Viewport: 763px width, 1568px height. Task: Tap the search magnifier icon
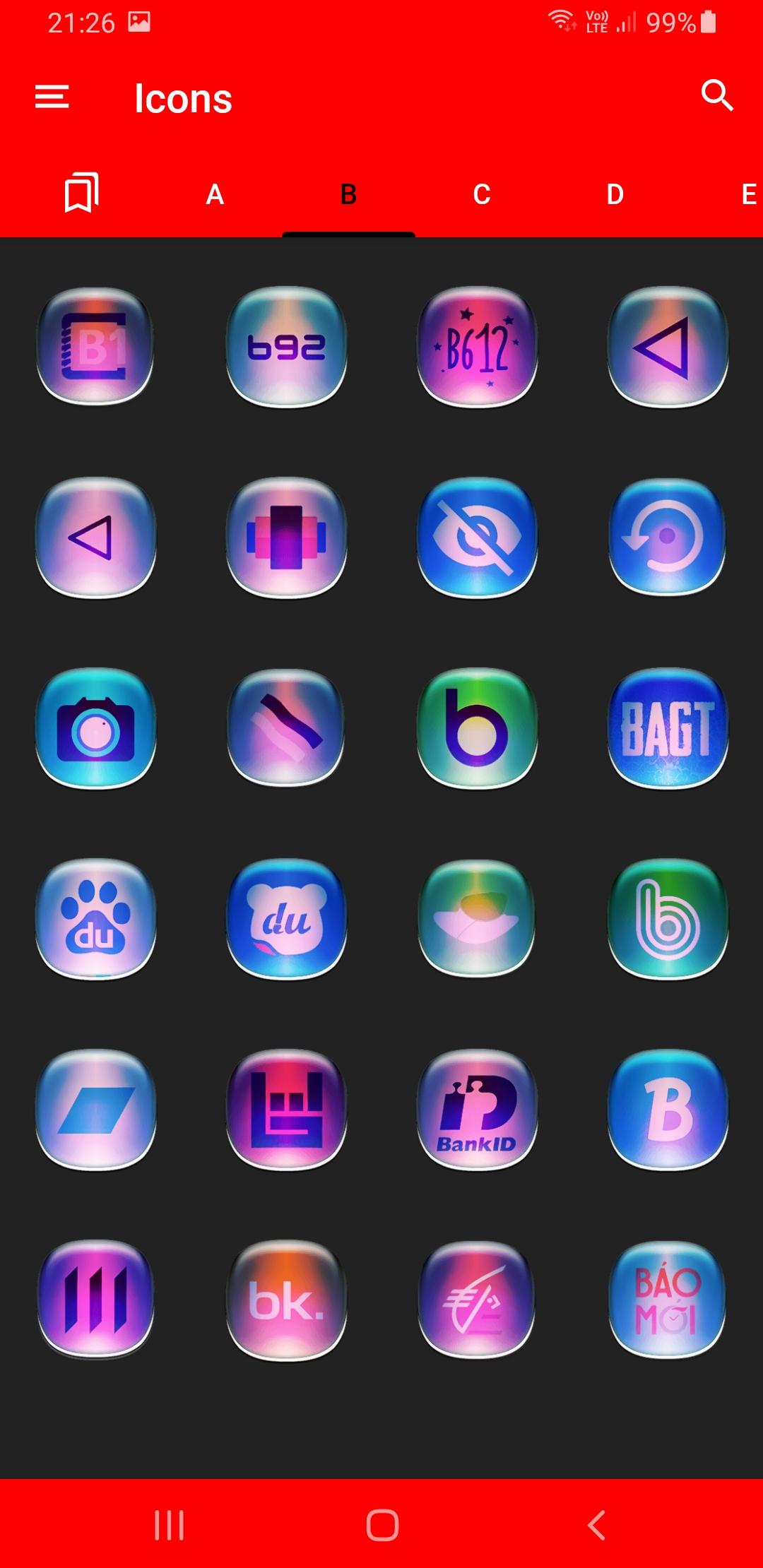tap(717, 95)
